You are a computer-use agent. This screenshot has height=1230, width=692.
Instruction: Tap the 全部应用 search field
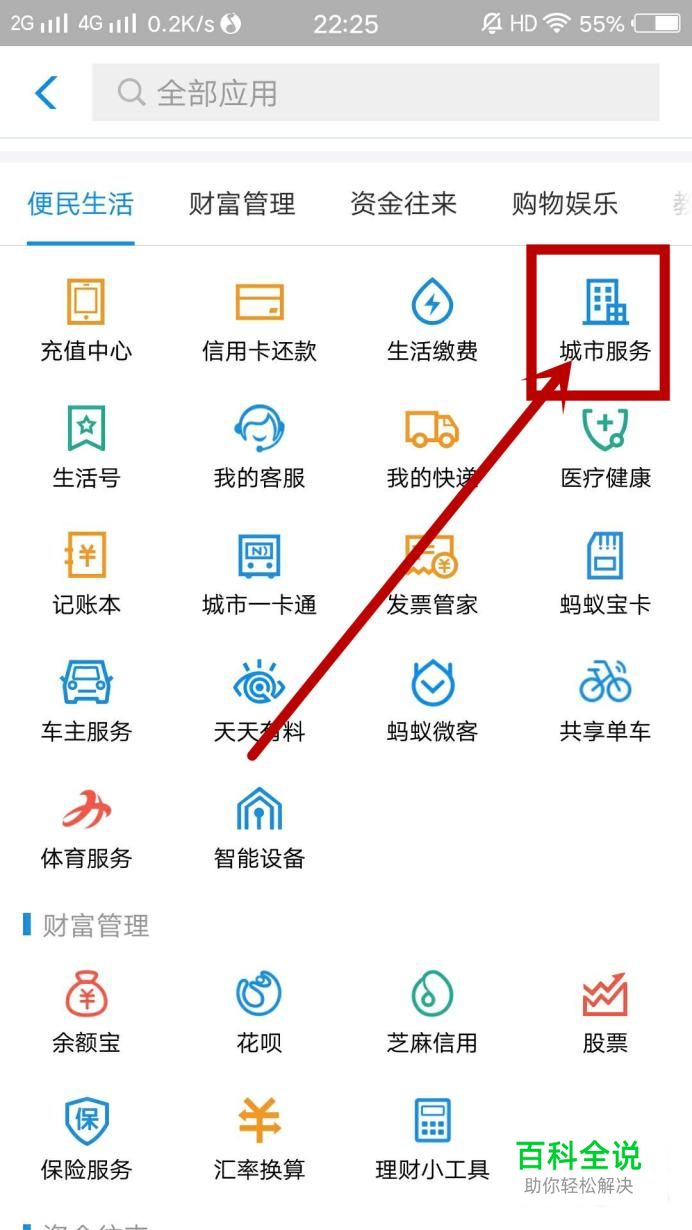[x=375, y=93]
